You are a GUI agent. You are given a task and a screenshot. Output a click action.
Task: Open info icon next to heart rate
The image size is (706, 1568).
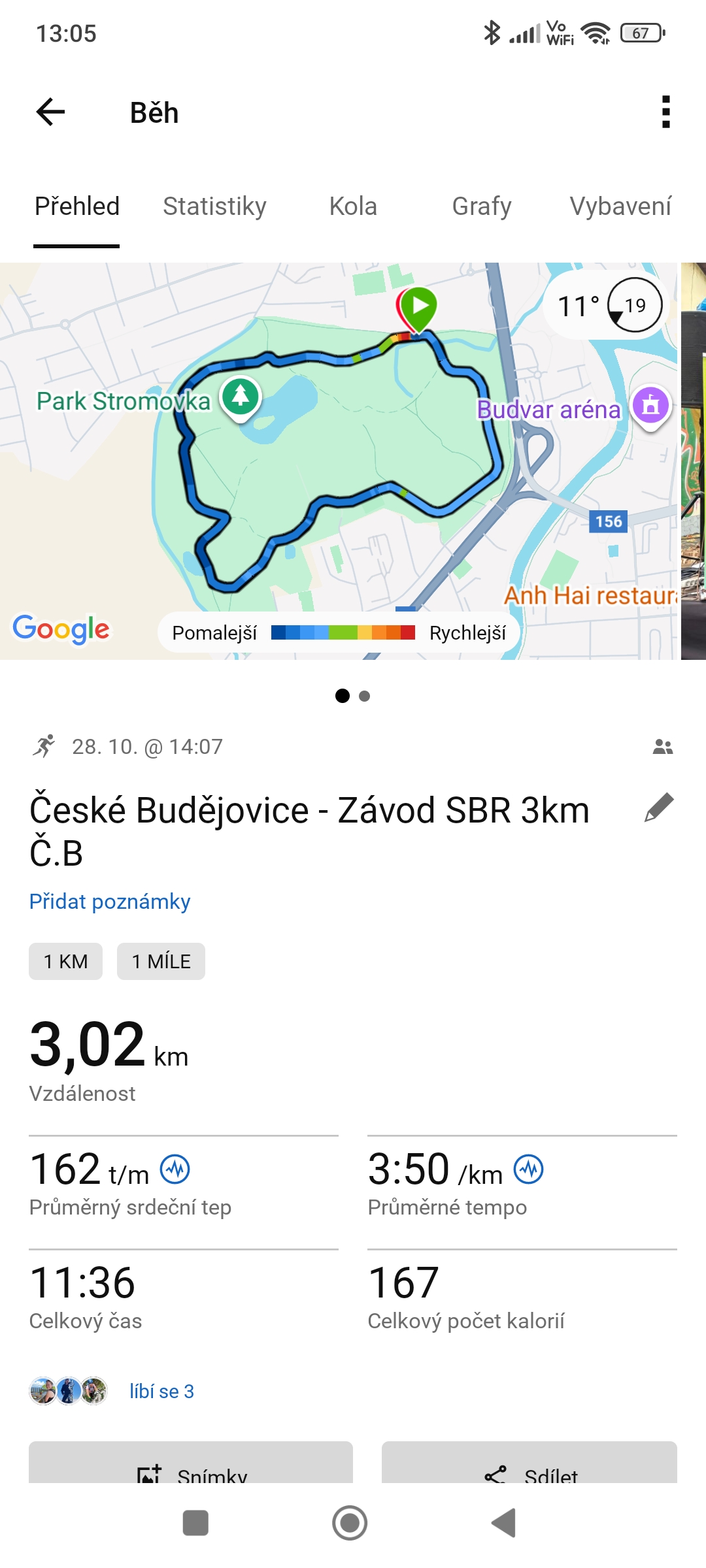(x=175, y=1169)
